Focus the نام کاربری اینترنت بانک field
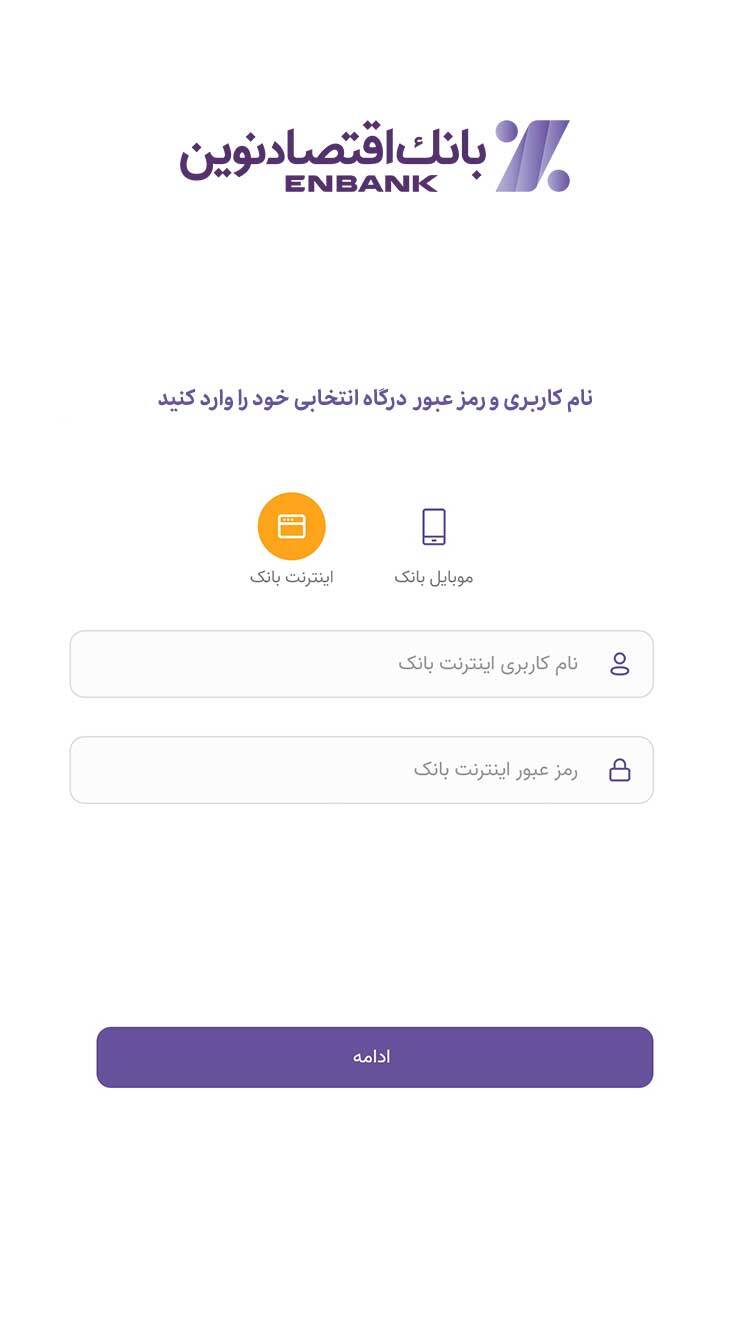750x1334 pixels. coord(361,664)
